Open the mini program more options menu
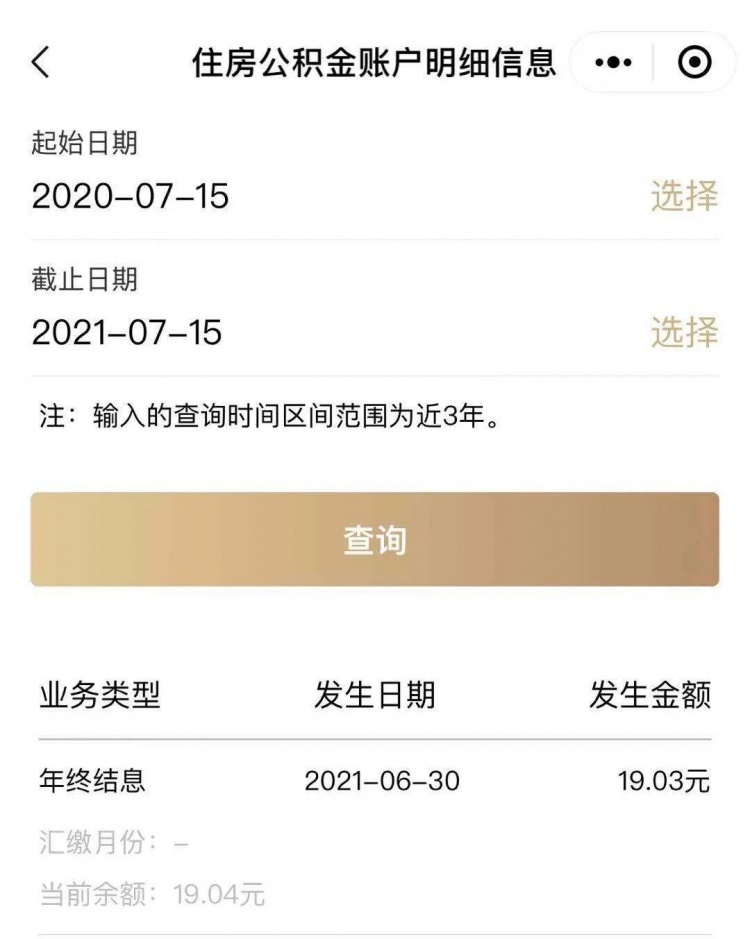This screenshot has height=939, width=750. [613, 63]
